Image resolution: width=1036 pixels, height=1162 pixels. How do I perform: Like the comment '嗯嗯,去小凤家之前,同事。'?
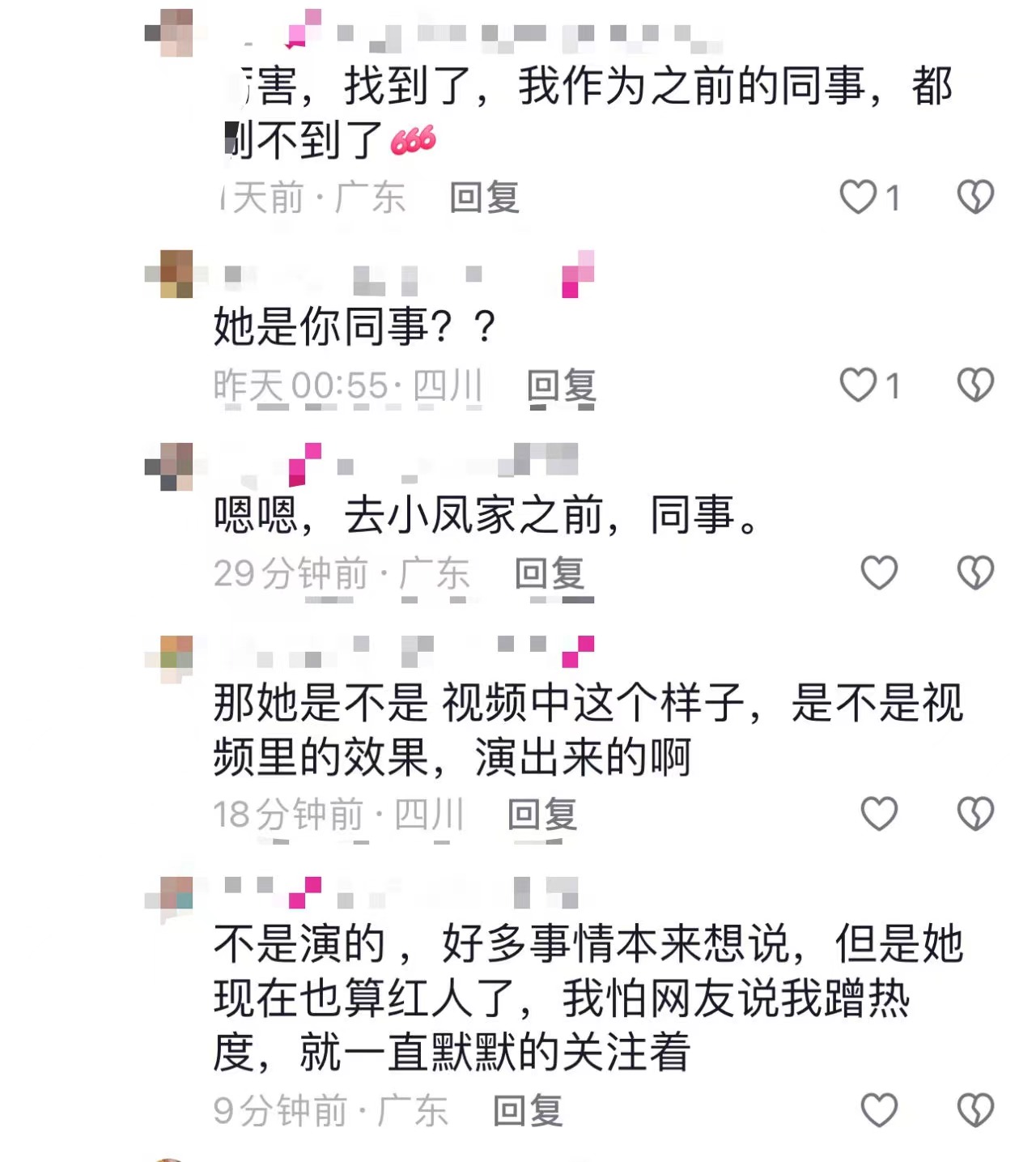tap(879, 573)
